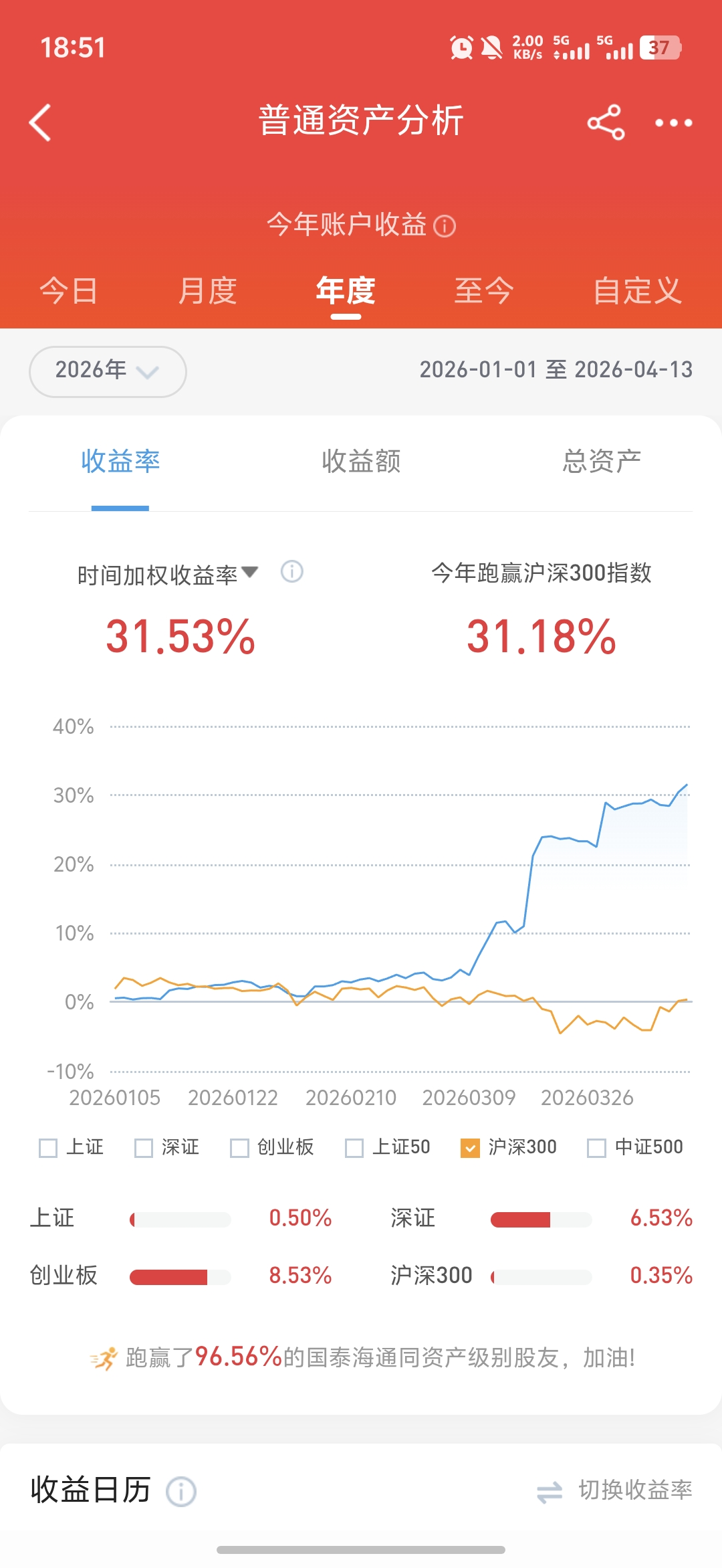Select the 自定义 period tab
The width and height of the screenshot is (722, 1568).
[x=637, y=291]
